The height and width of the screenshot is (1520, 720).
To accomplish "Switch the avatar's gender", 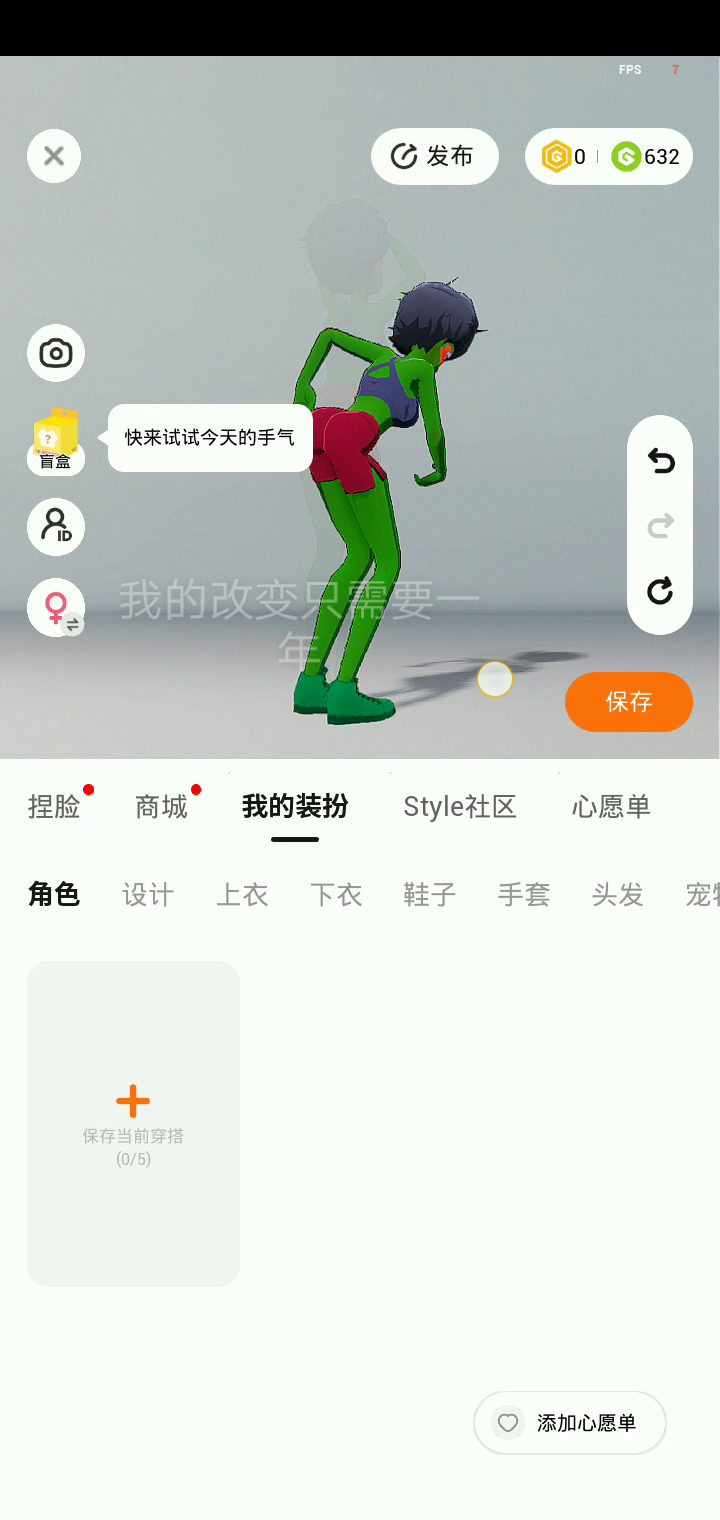I will point(56,607).
